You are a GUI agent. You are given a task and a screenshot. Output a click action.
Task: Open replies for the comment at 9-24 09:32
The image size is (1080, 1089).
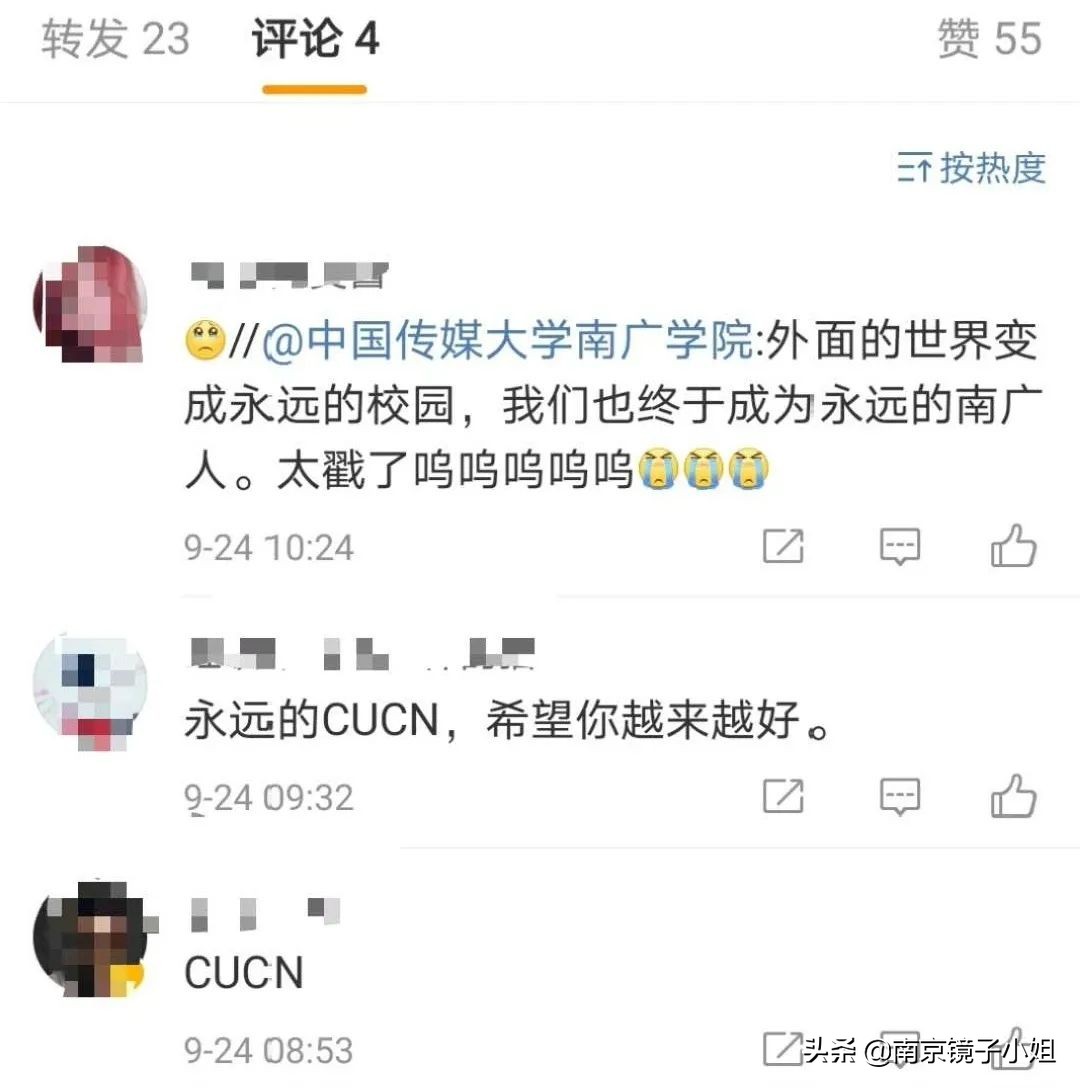(x=899, y=796)
